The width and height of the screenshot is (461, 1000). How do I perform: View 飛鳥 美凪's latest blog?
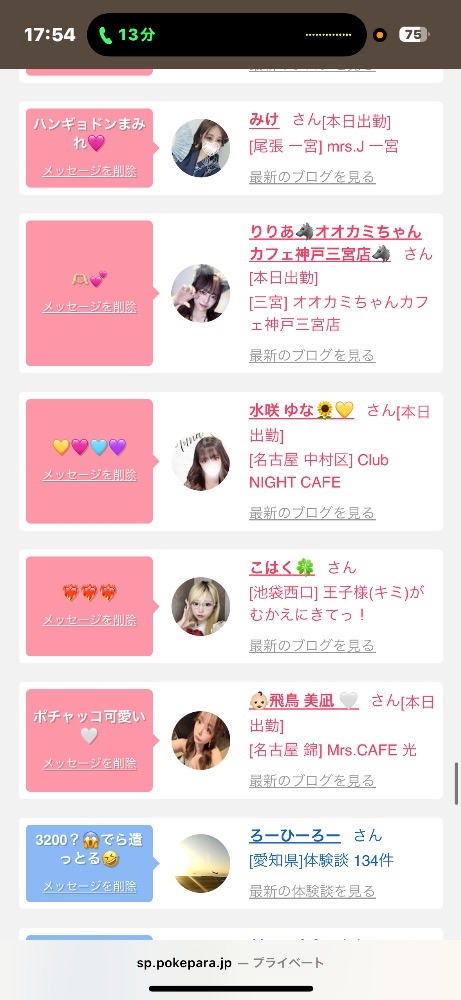pos(312,781)
